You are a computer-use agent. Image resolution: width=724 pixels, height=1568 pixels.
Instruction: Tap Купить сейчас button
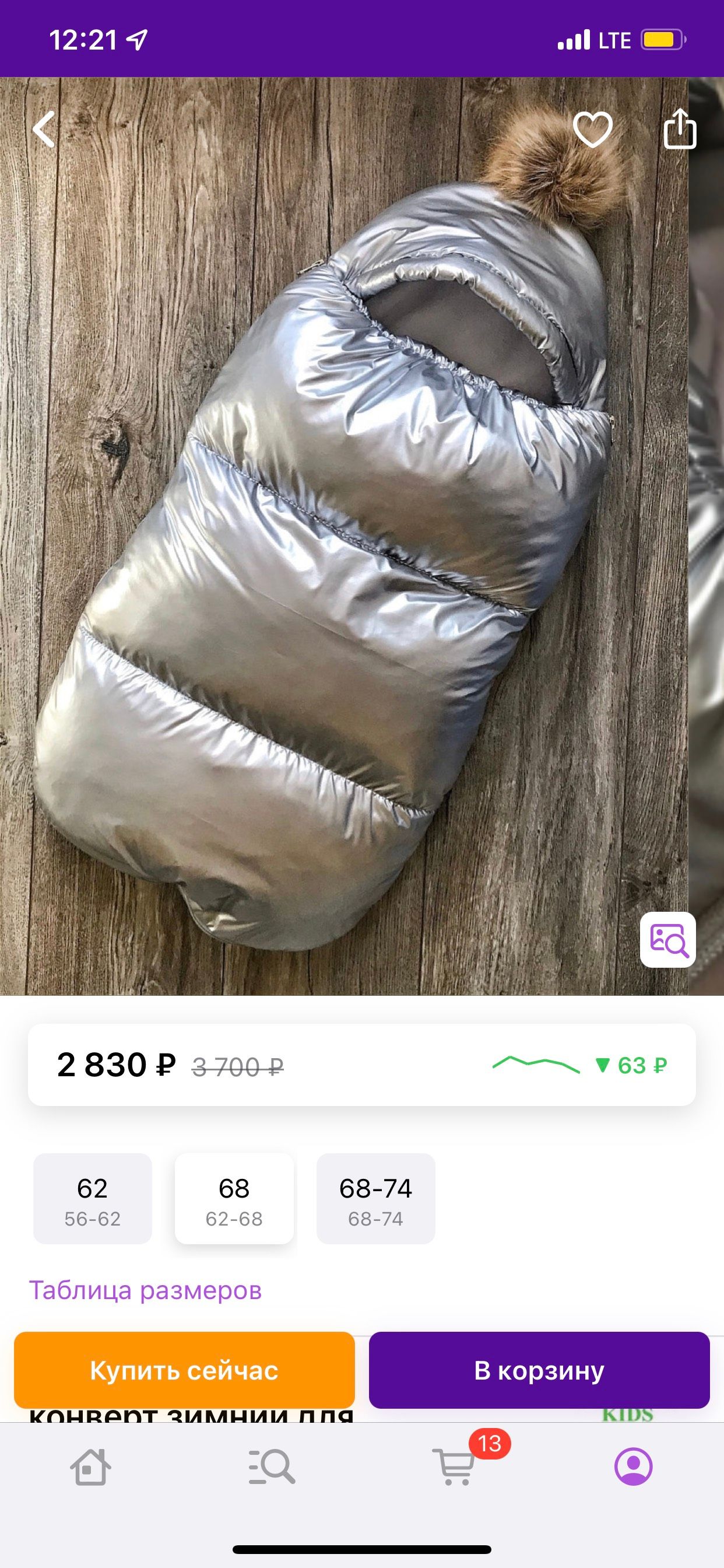coord(184,1370)
